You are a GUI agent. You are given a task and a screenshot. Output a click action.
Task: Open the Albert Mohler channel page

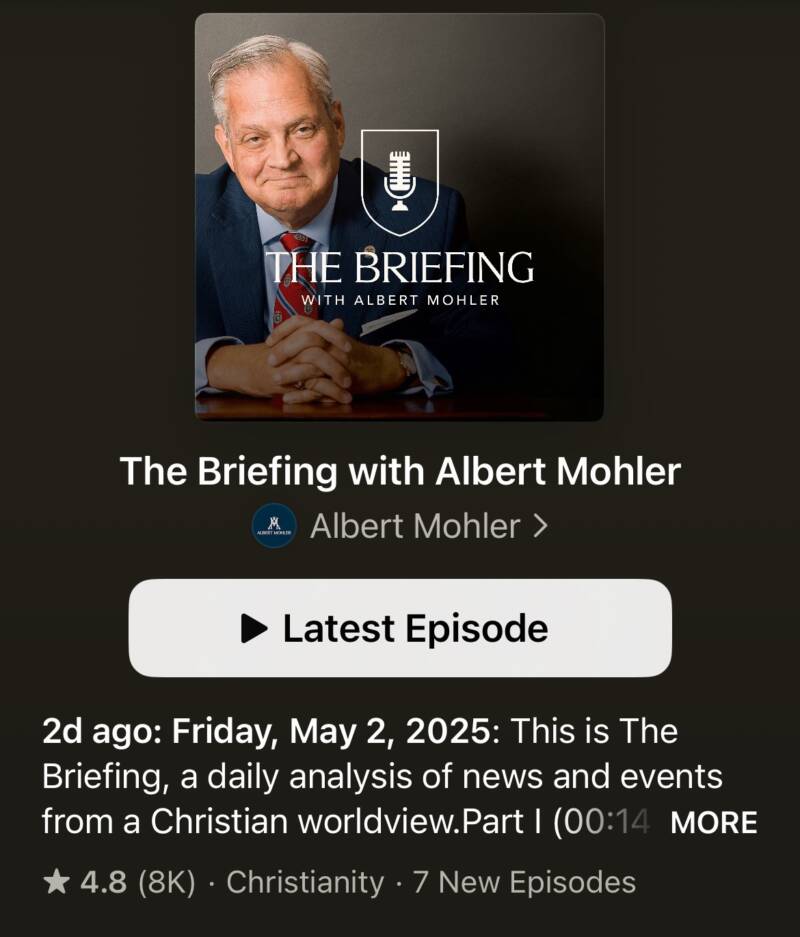click(x=415, y=525)
